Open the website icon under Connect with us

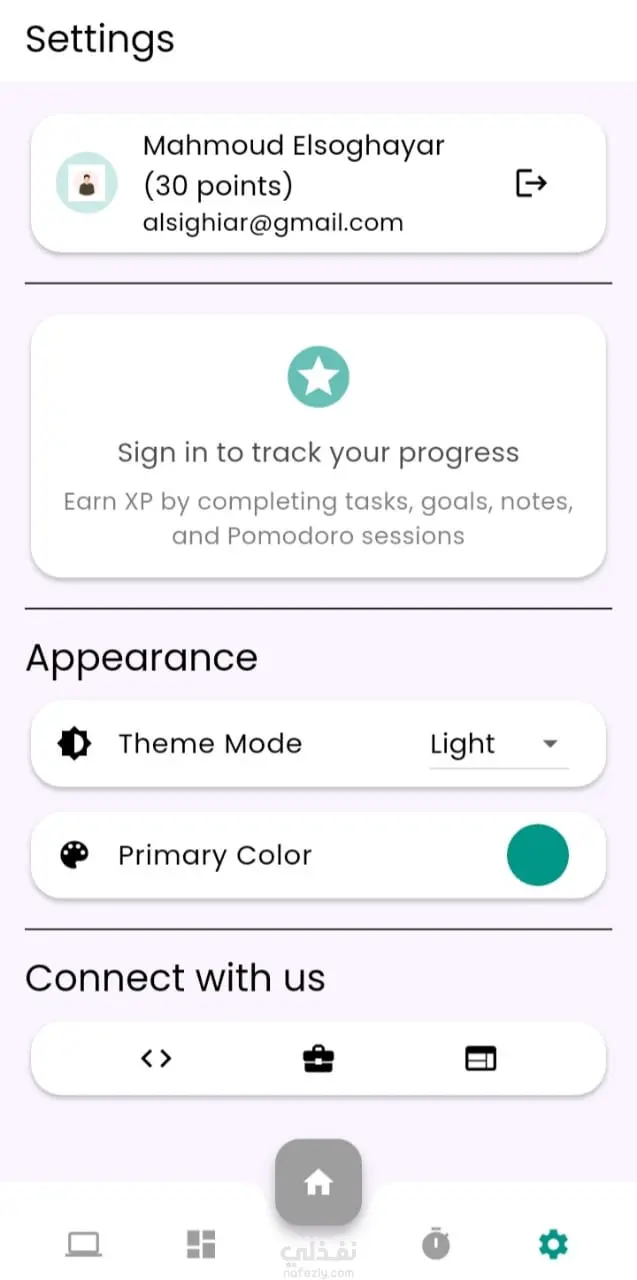click(481, 1058)
